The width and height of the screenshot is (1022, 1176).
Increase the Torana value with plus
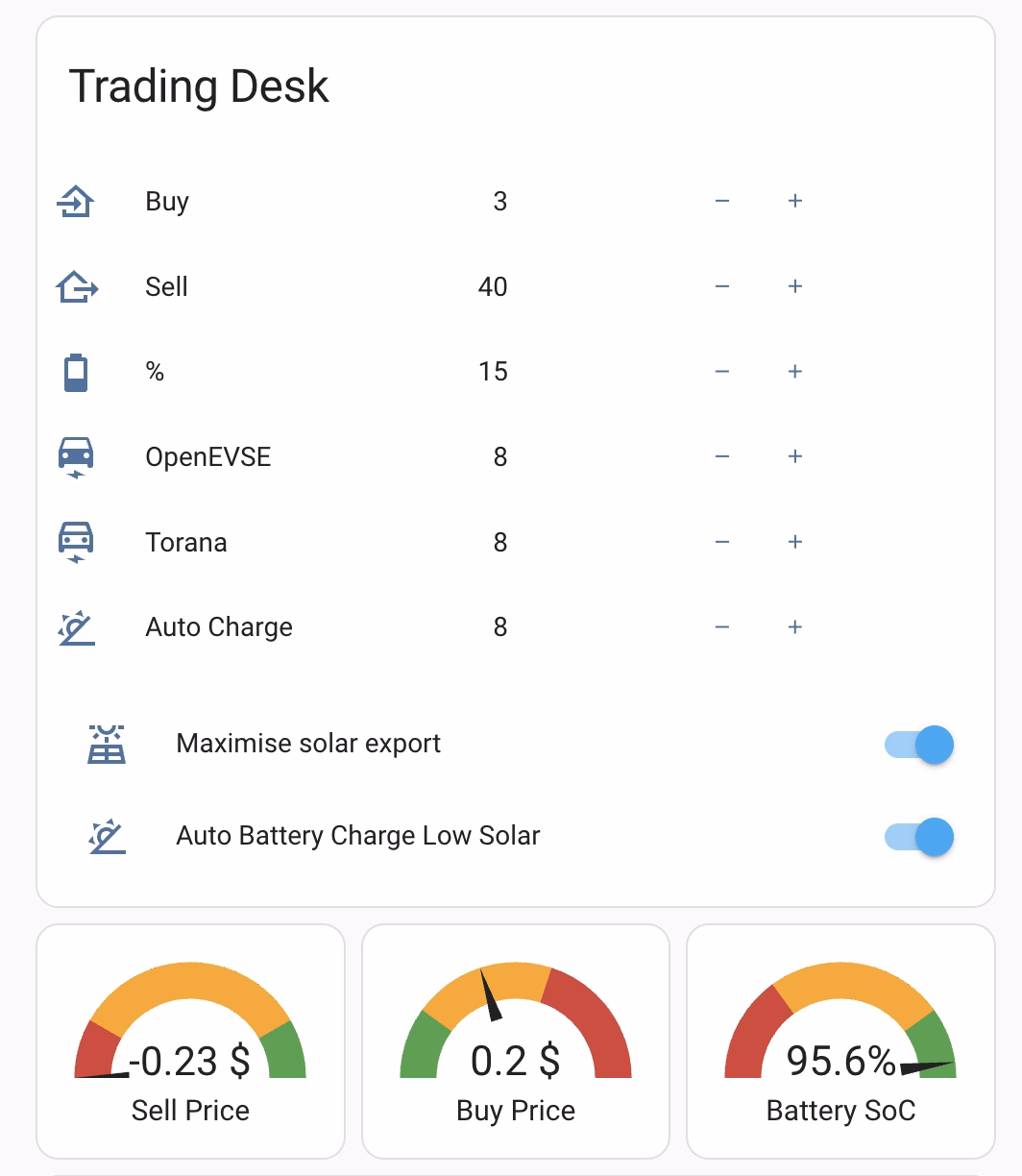click(x=795, y=542)
